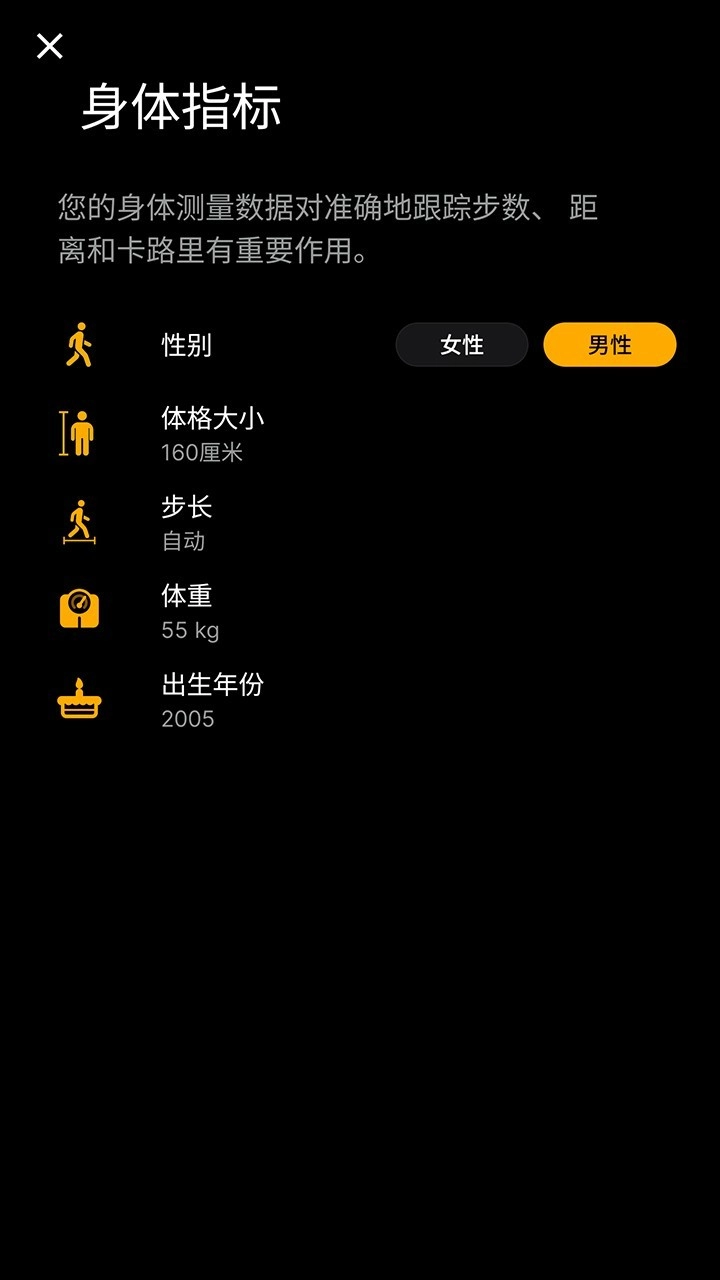Toggle the gender segmented control

(x=536, y=344)
